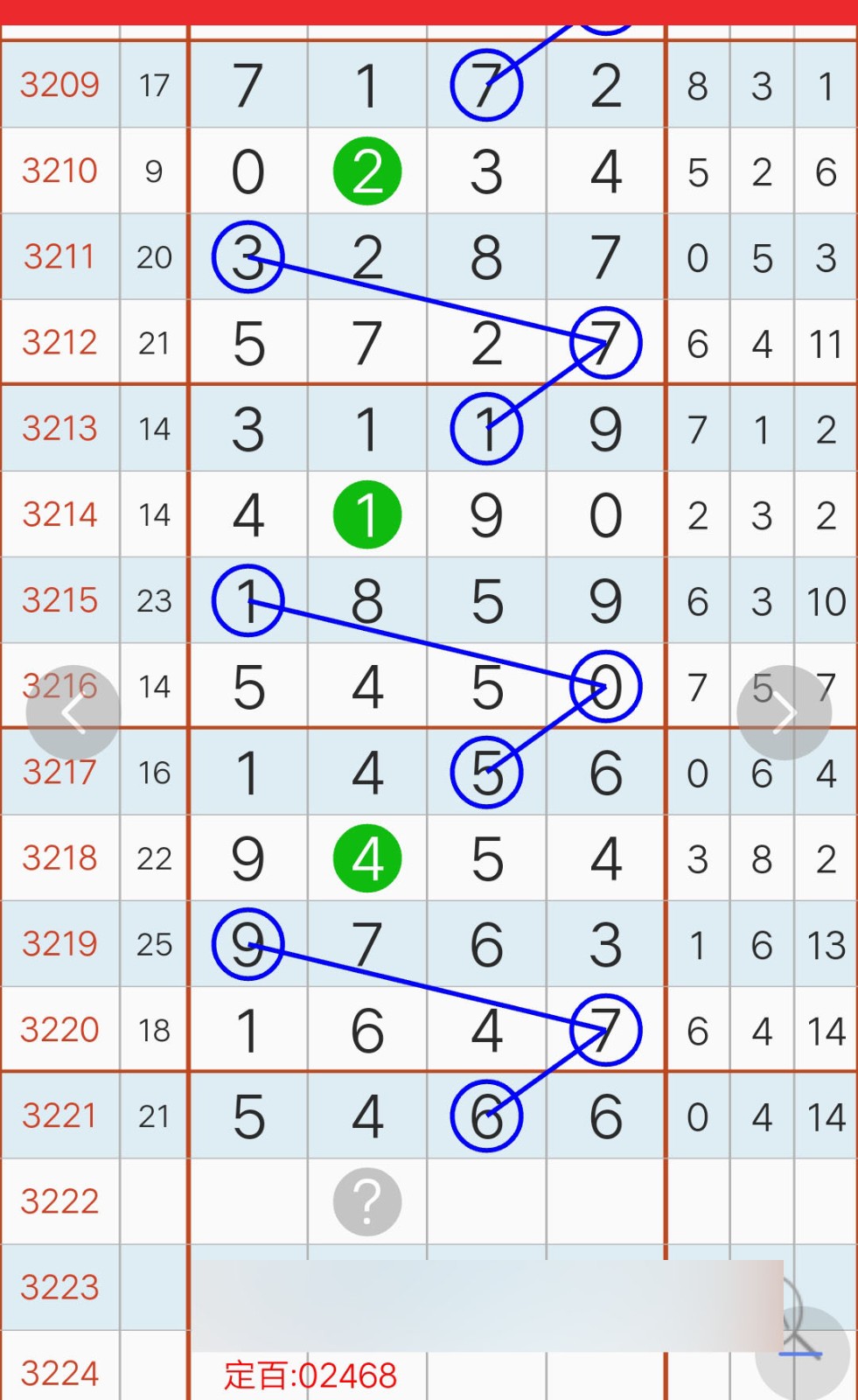Go to the previous image

[73, 713]
